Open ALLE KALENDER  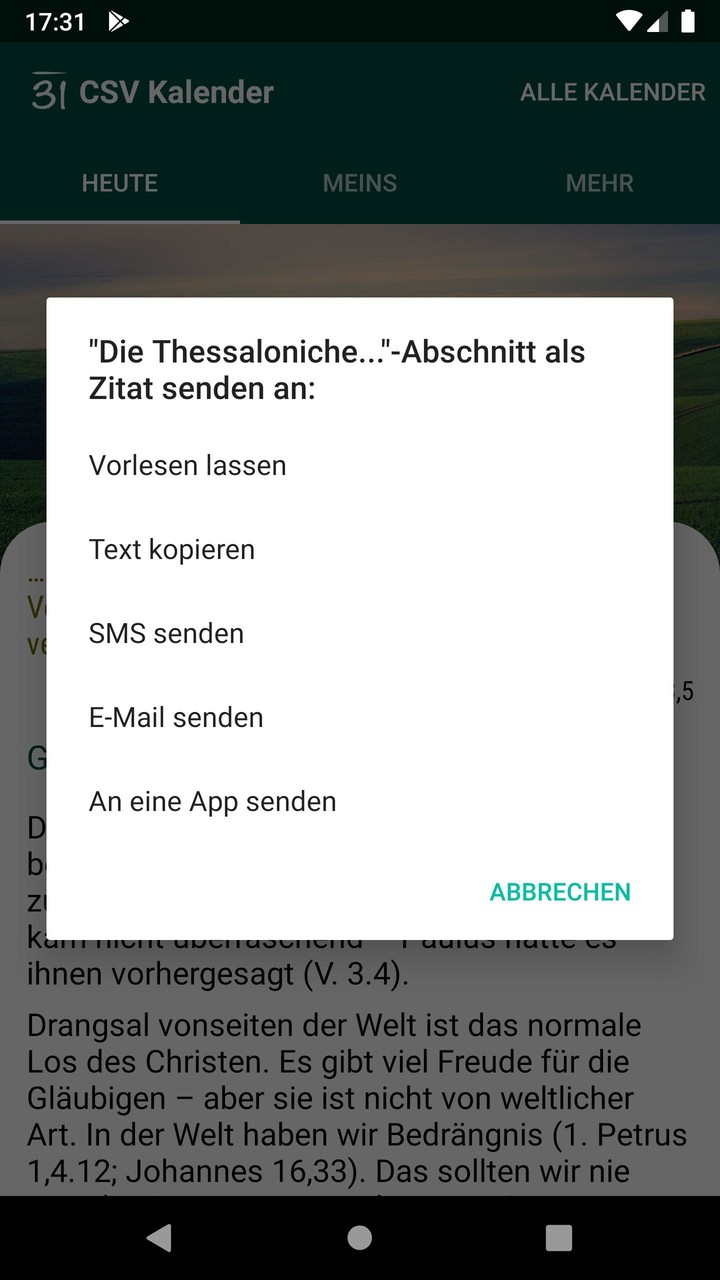coord(611,91)
